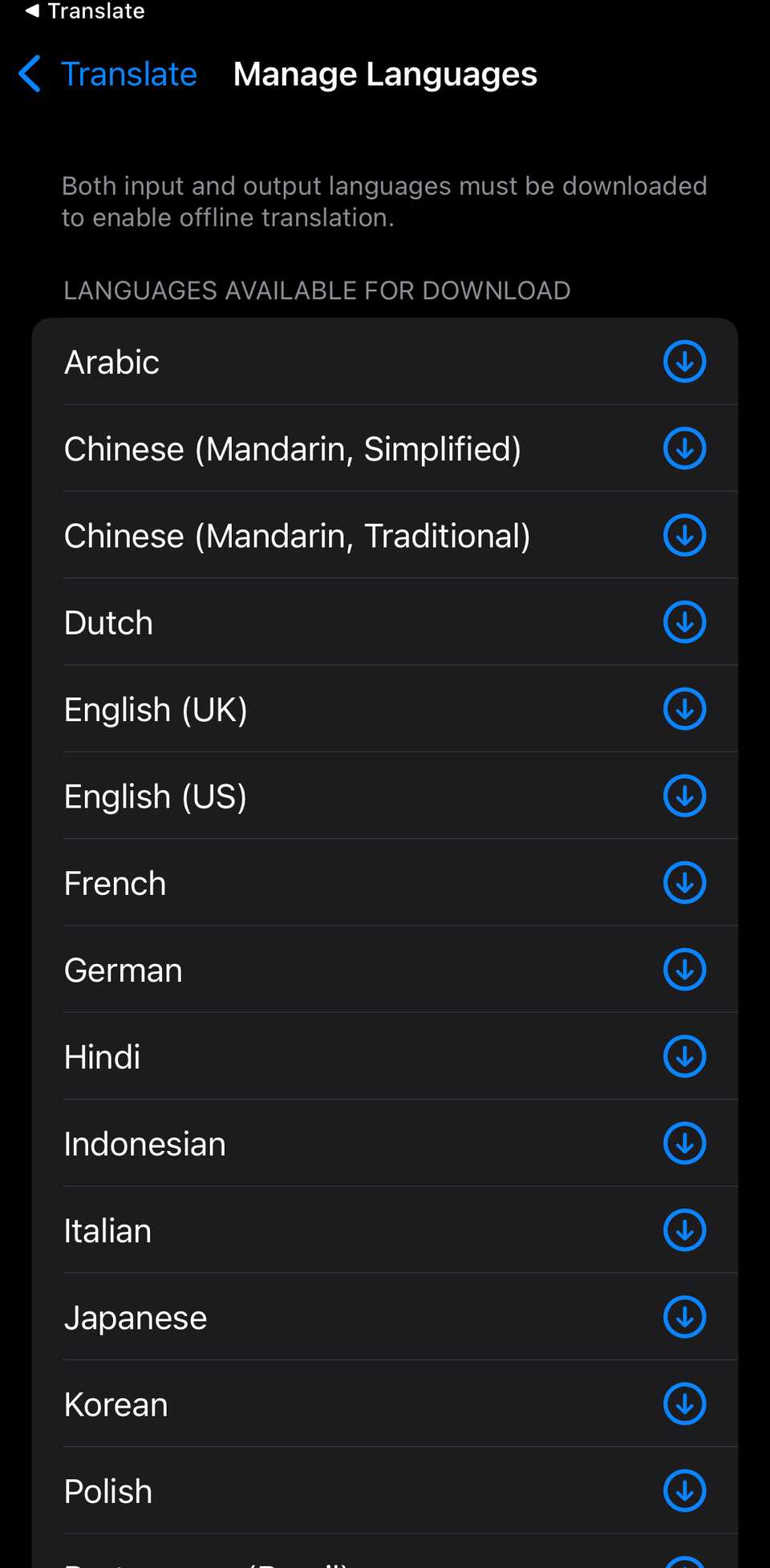This screenshot has width=770, height=1568.
Task: Download the French language
Action: (x=684, y=882)
